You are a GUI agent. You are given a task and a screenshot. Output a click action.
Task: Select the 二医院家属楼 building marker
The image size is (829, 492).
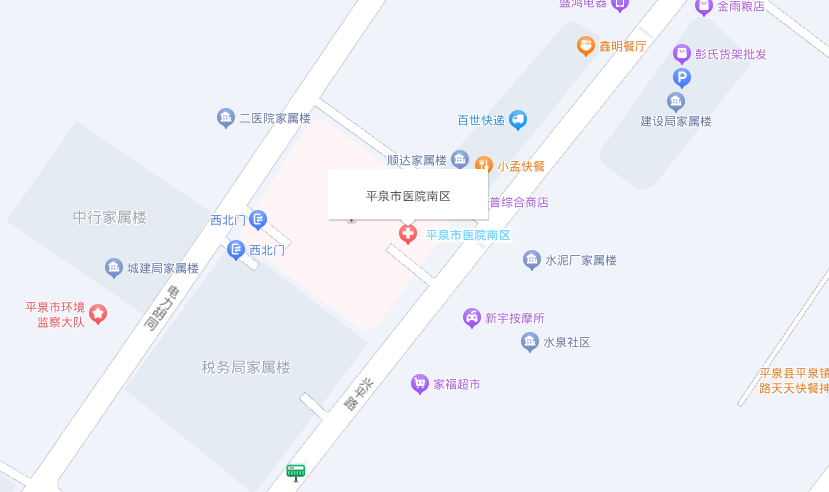tap(226, 118)
